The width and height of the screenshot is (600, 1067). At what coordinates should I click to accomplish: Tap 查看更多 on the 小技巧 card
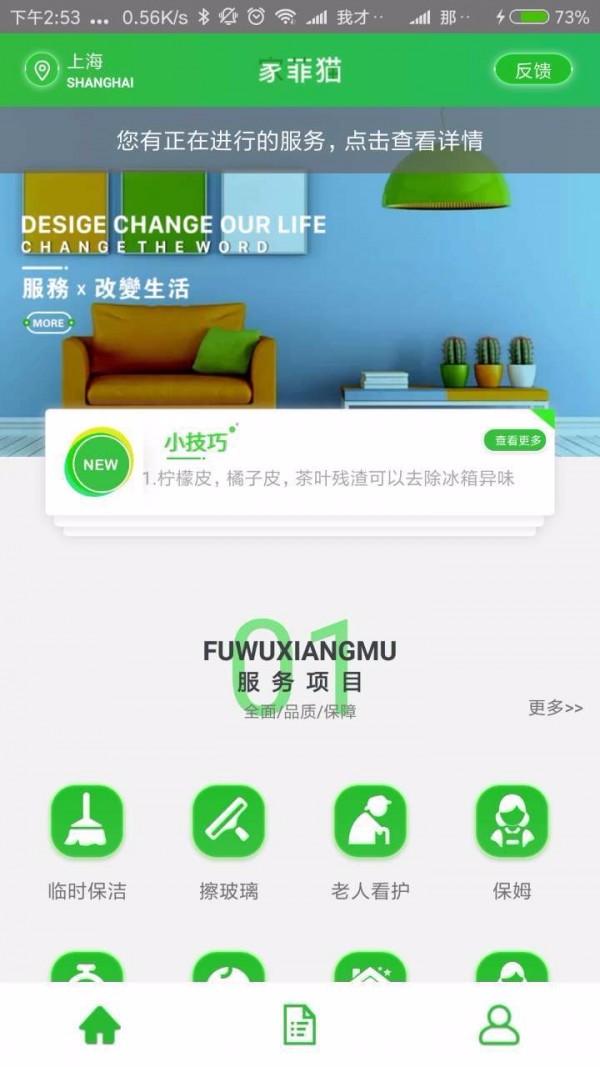517,440
